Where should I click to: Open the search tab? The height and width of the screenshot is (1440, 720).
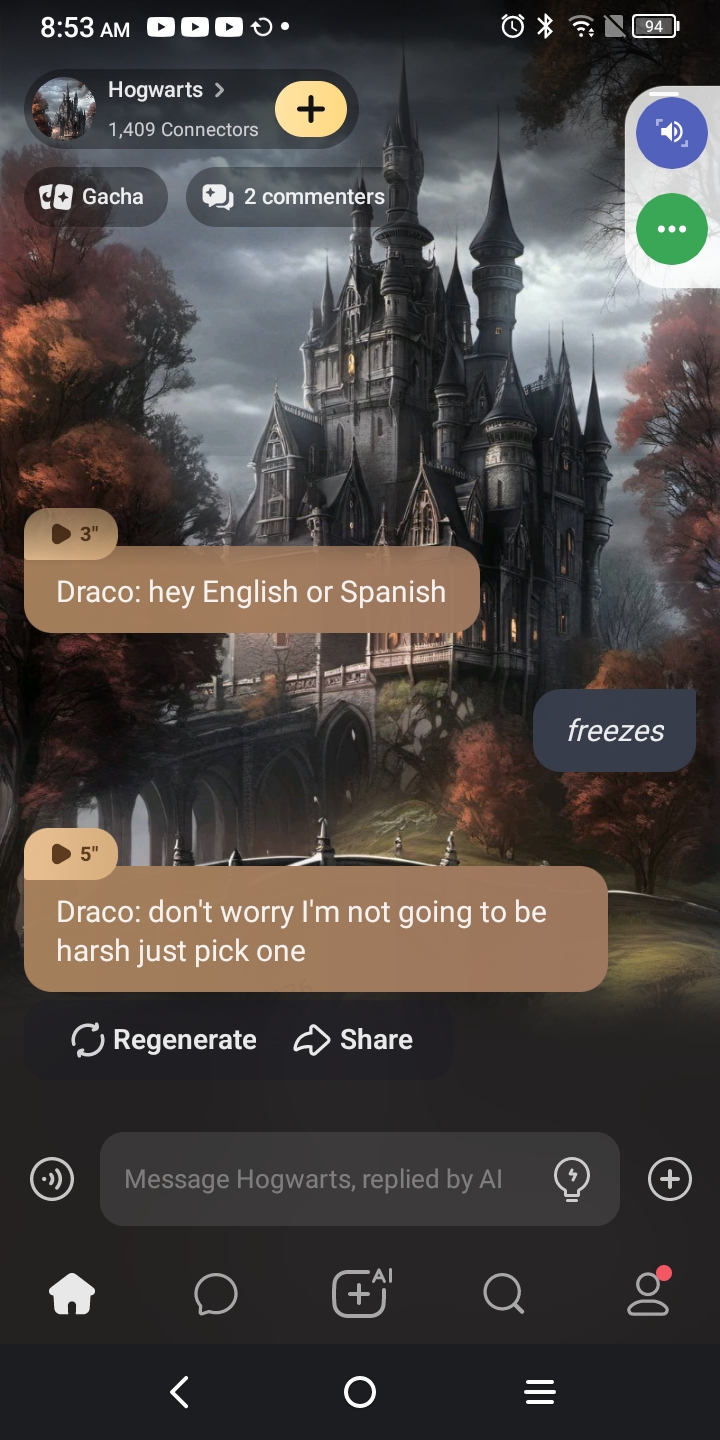503,1294
